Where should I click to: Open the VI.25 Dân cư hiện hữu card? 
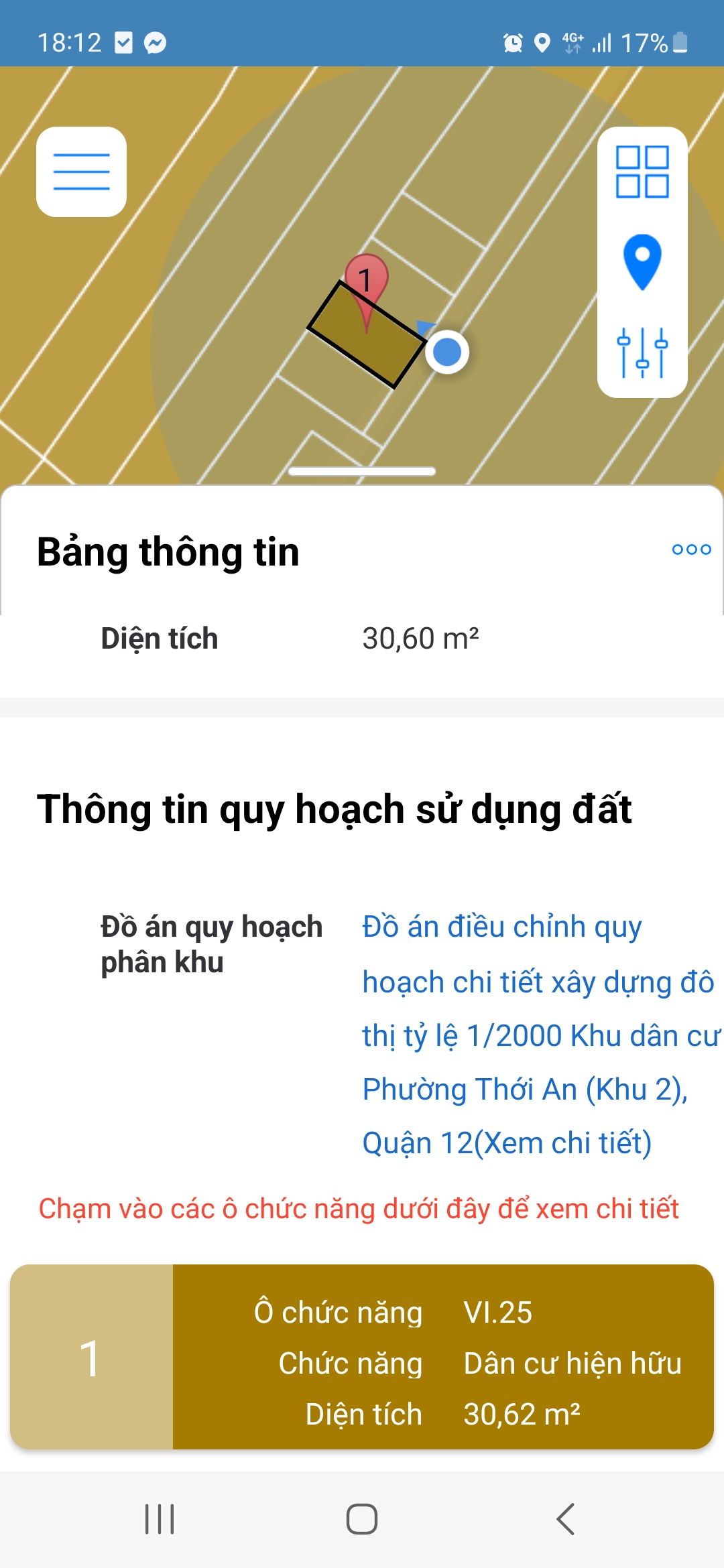(362, 1357)
